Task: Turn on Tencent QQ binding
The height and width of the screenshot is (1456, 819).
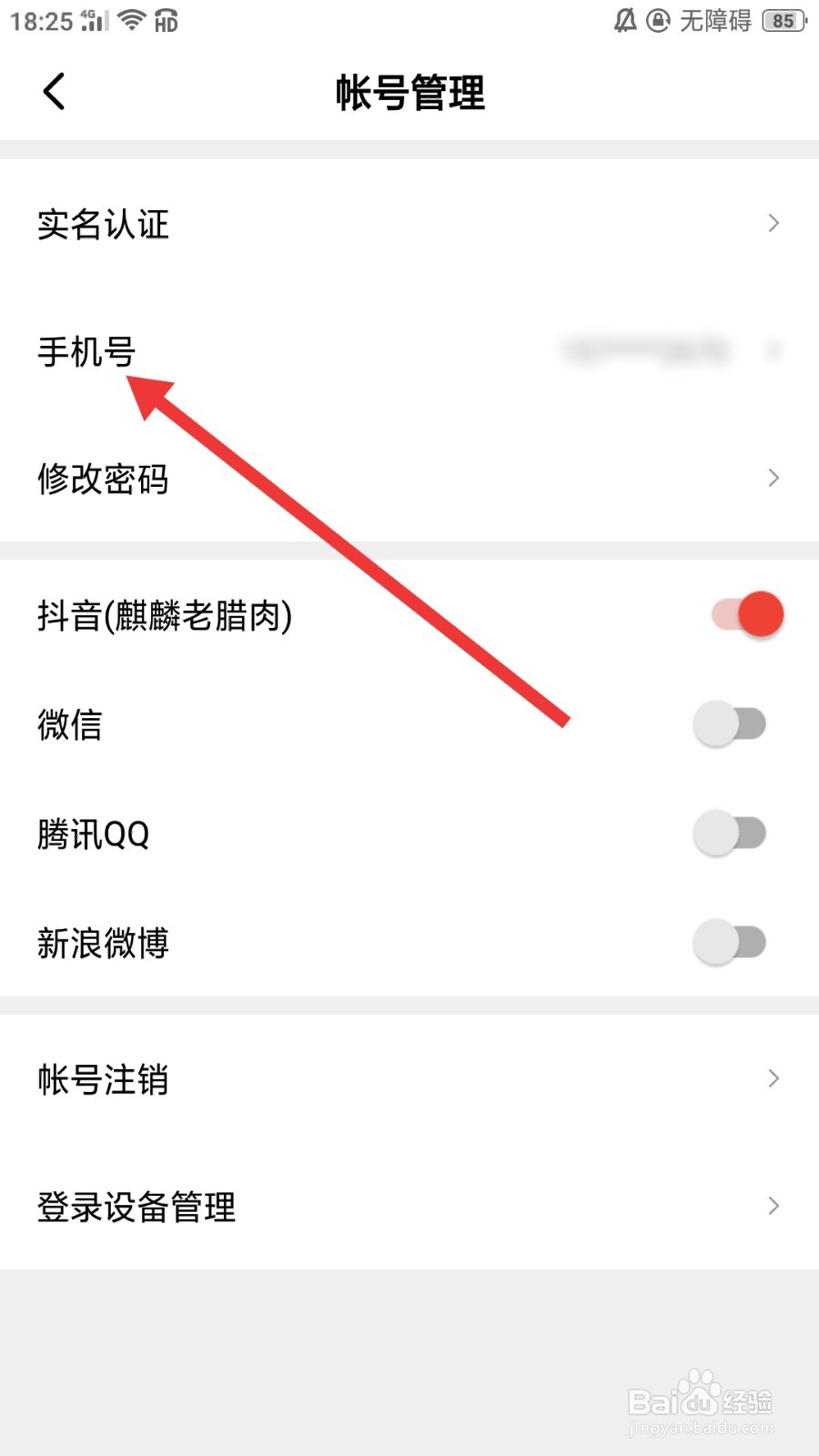Action: [731, 833]
